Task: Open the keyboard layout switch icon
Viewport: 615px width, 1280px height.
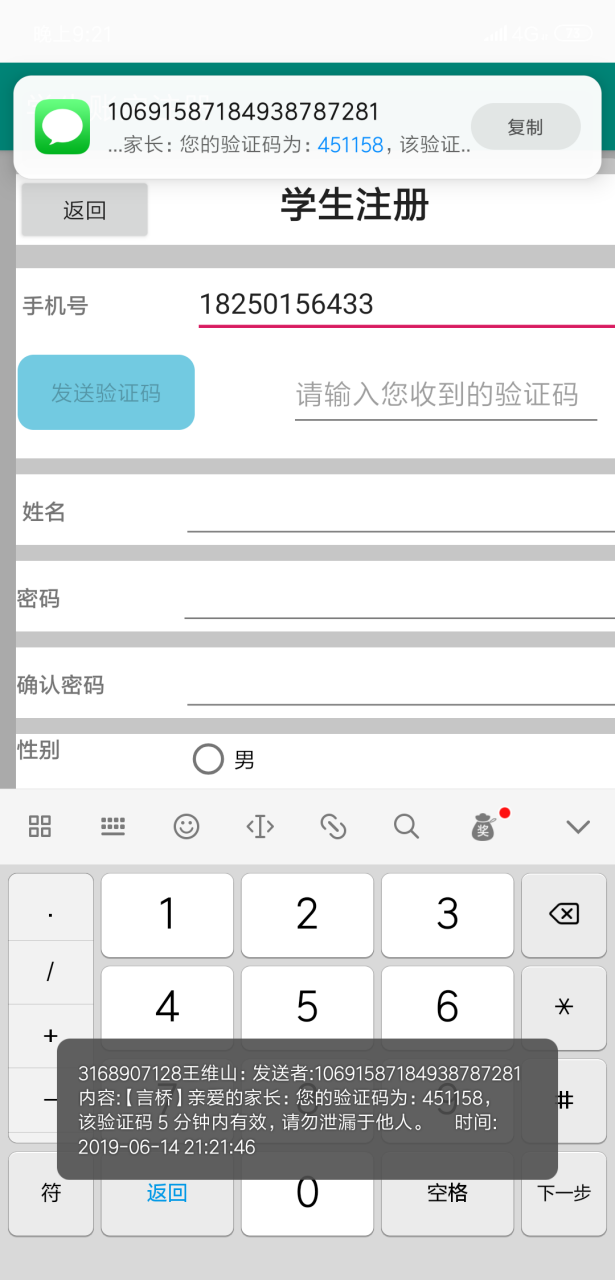Action: tap(113, 826)
